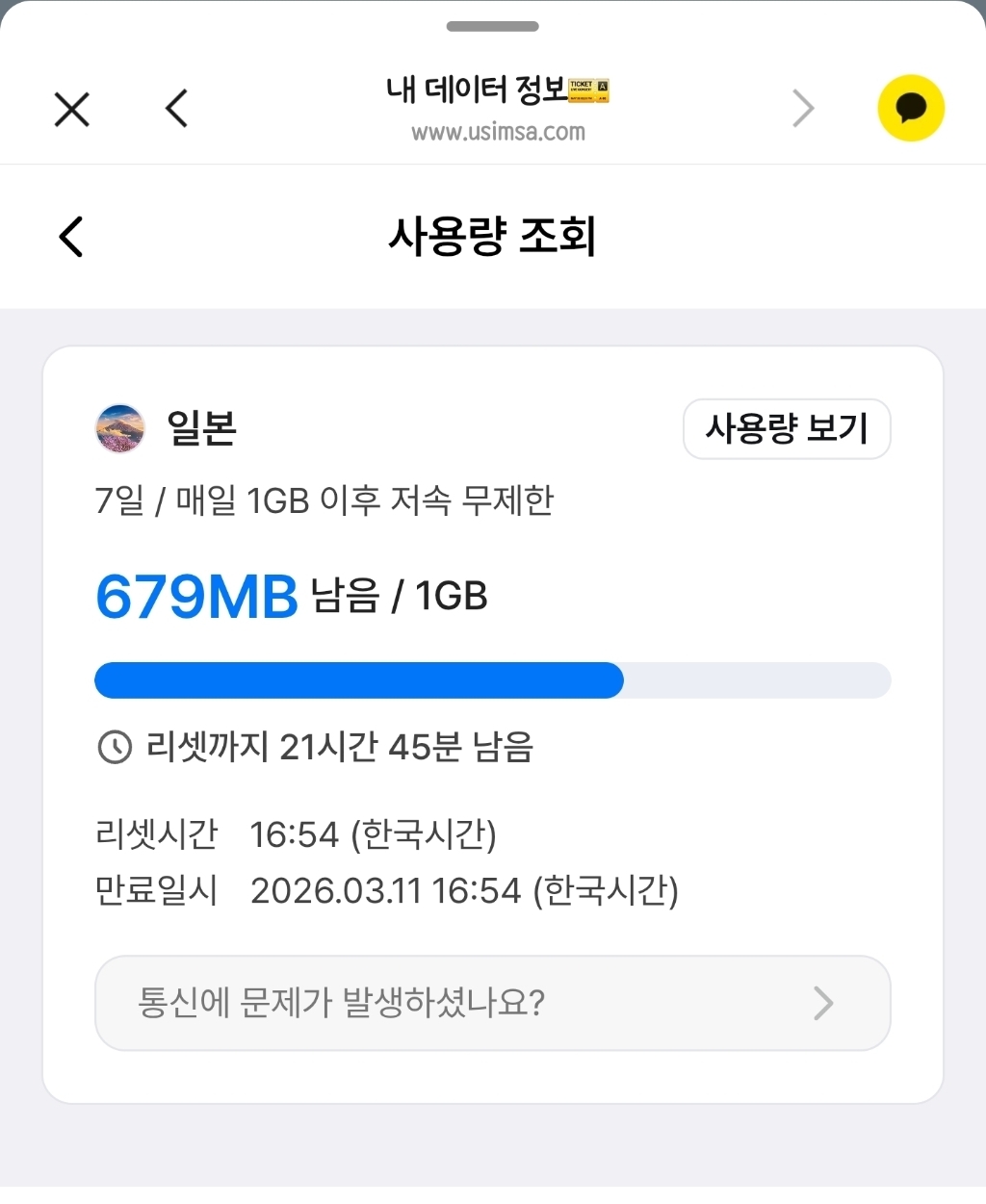Screen dimensions: 986x1204
Task: Tap the 통신에 문제가 발생하셨나요? help card
Action: click(x=493, y=1003)
